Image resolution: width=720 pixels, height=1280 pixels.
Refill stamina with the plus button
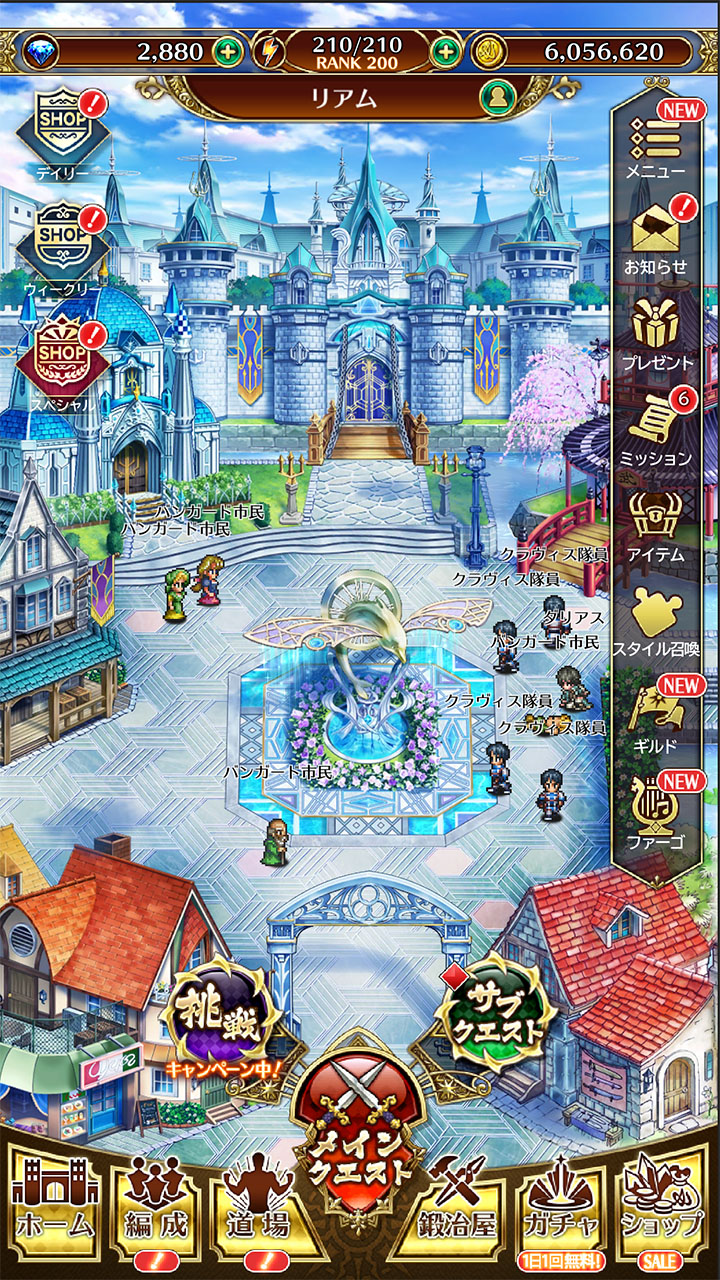pyautogui.click(x=446, y=51)
